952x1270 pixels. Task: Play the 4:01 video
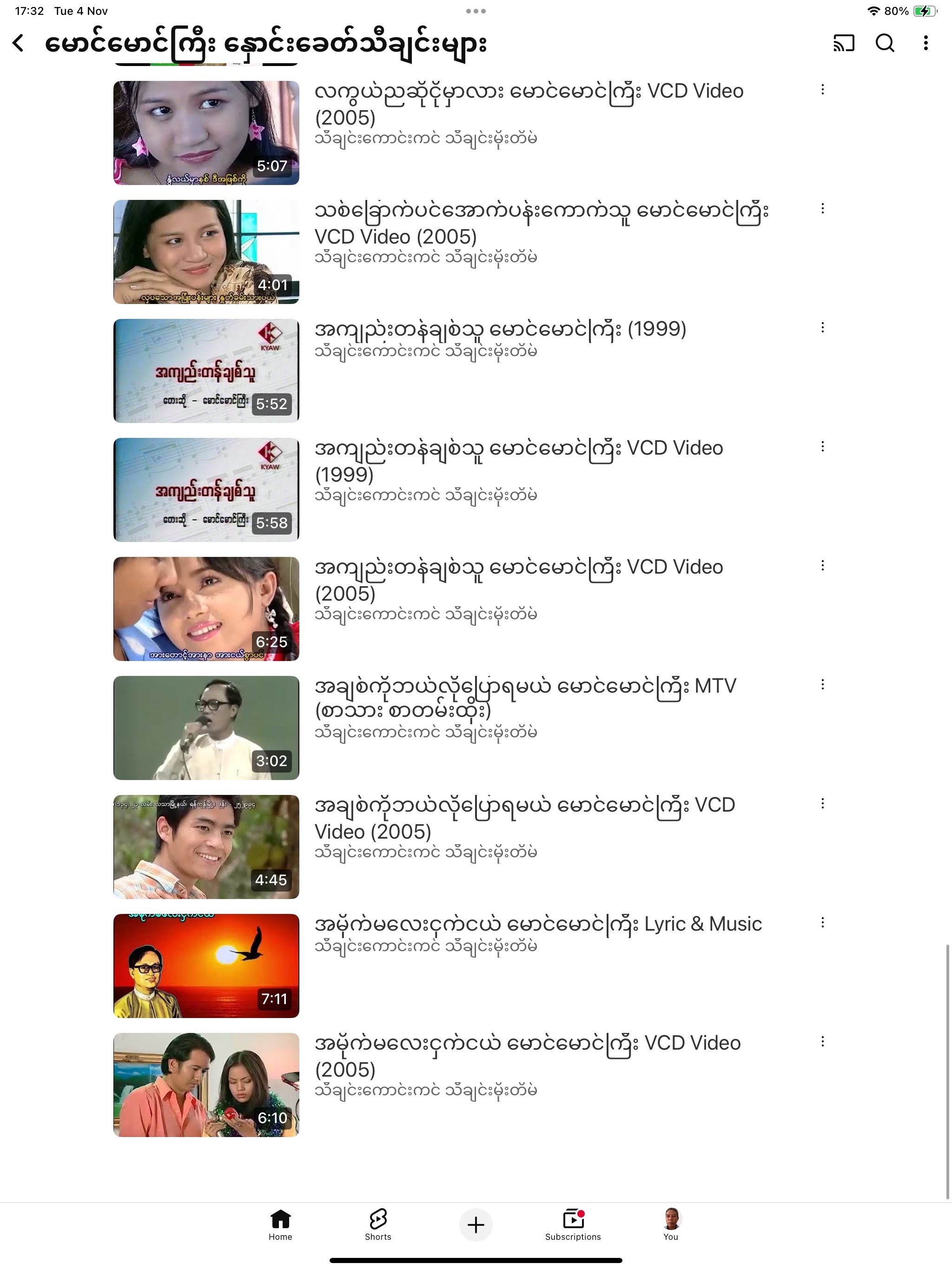206,251
